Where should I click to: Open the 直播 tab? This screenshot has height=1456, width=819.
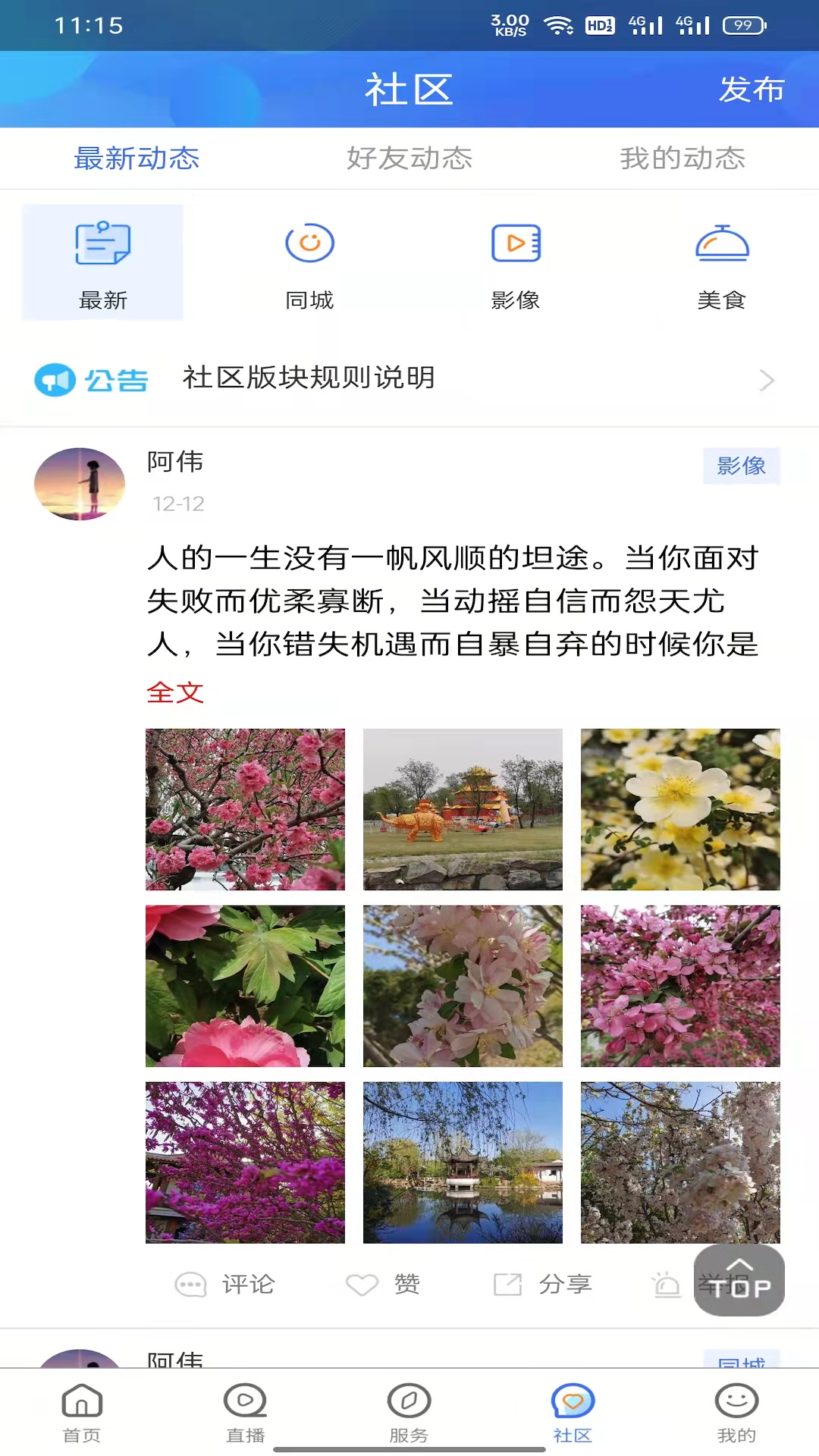246,1412
